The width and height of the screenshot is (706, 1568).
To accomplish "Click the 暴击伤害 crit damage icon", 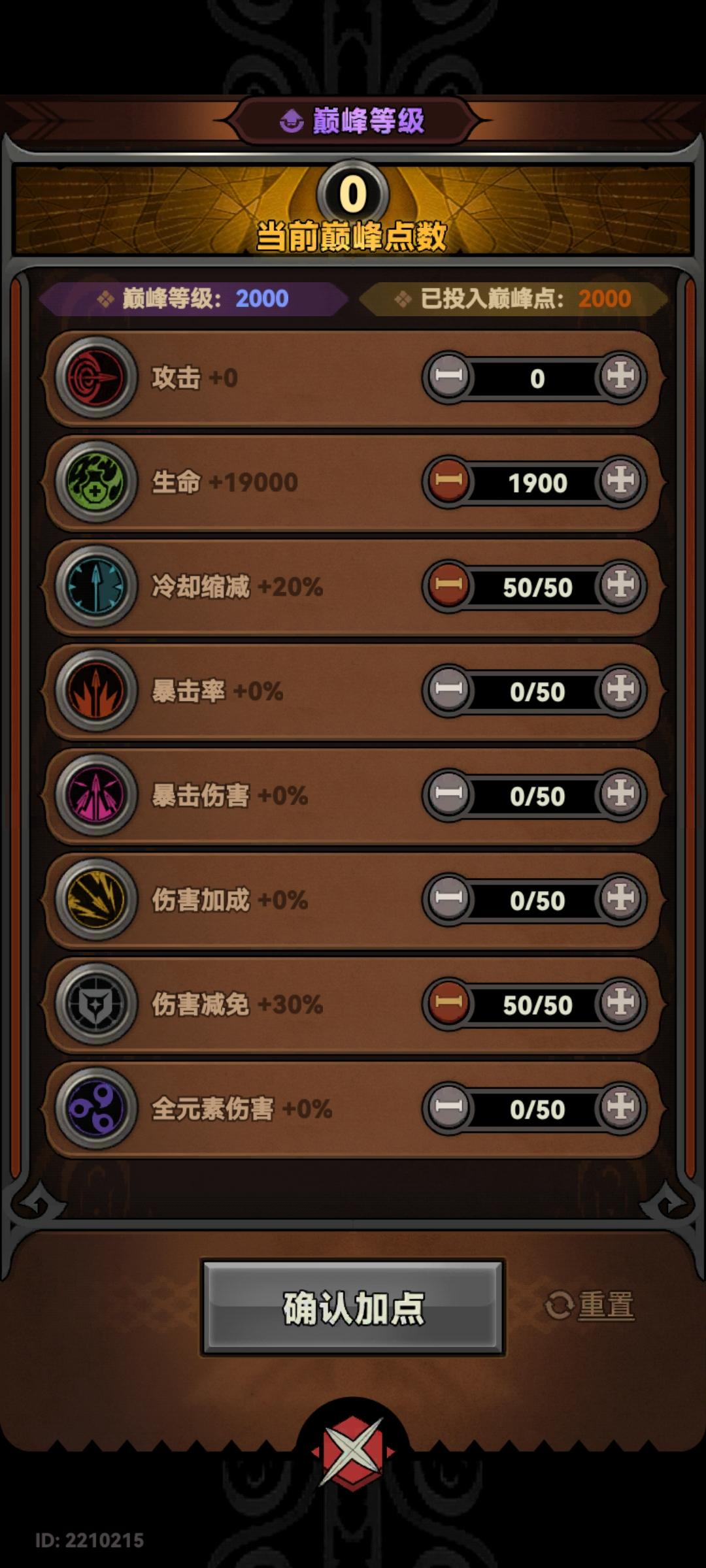I will coord(95,796).
